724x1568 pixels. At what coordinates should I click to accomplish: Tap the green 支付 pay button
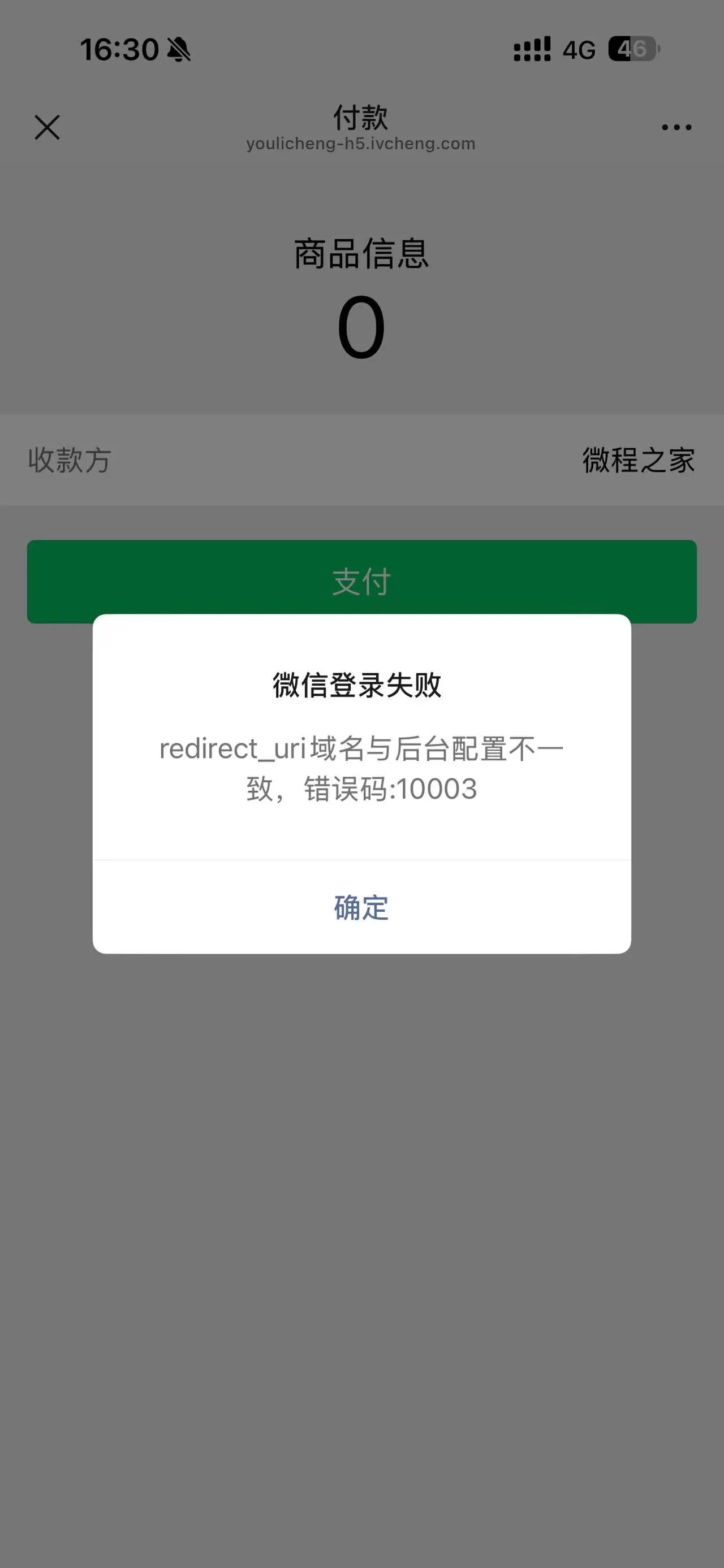pos(361,581)
